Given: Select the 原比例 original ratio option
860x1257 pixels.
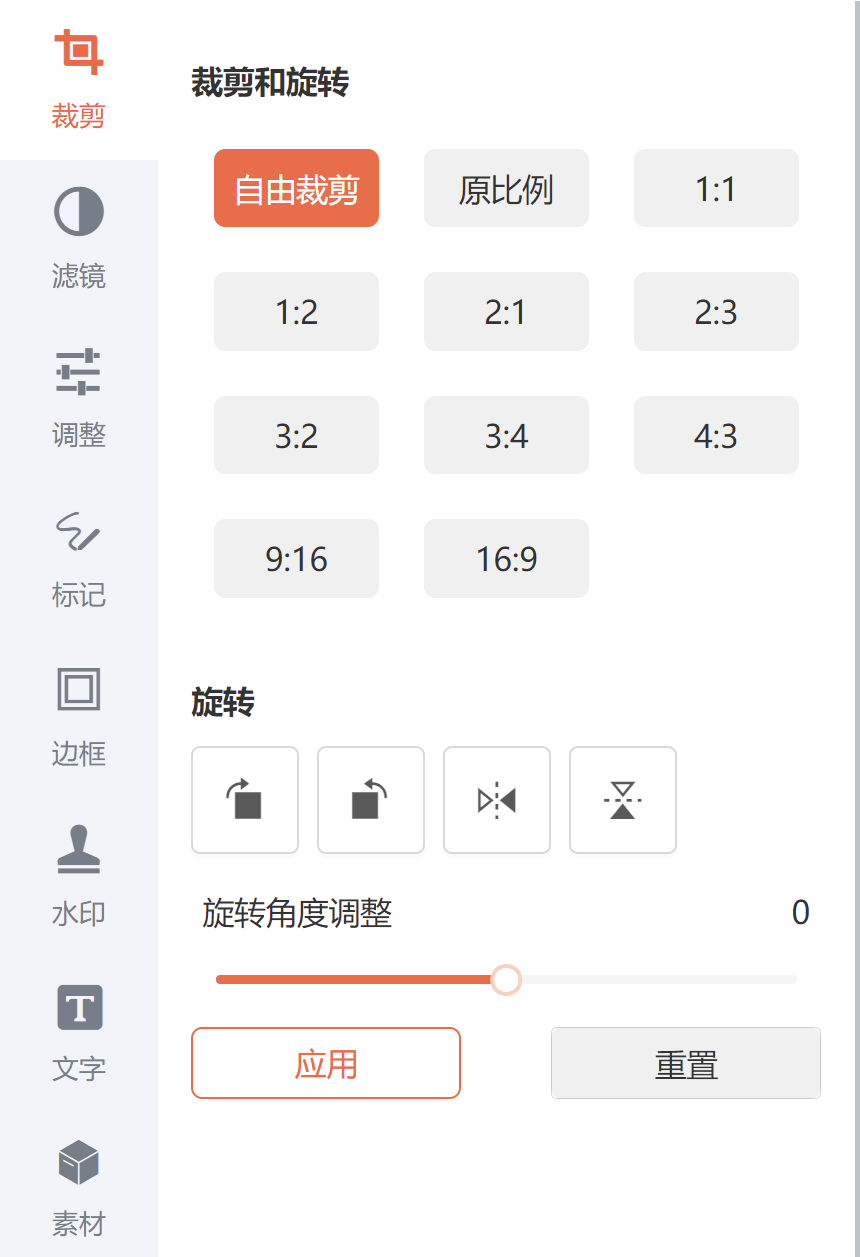Looking at the screenshot, I should pos(506,189).
